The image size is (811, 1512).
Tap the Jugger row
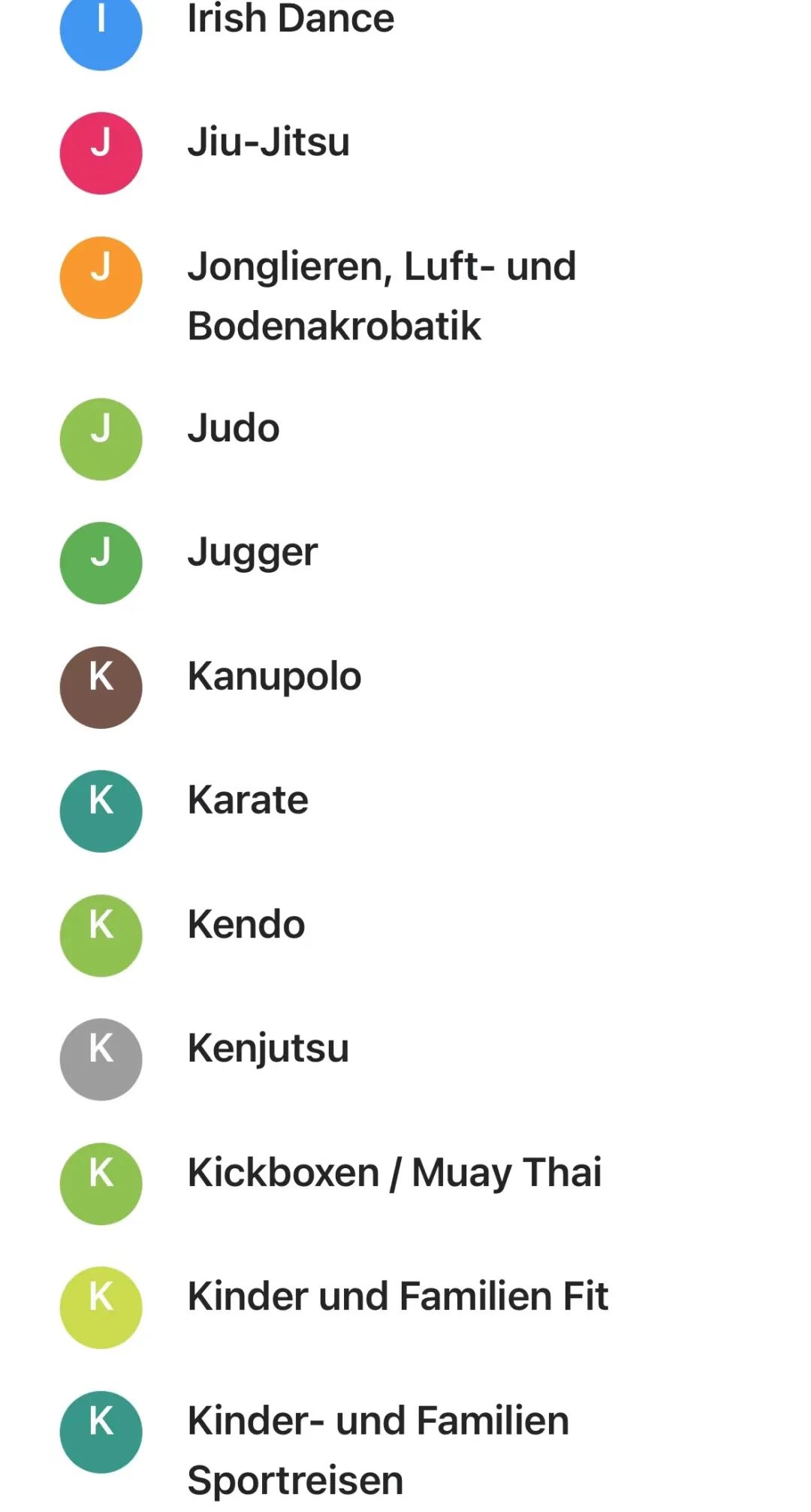click(x=252, y=553)
